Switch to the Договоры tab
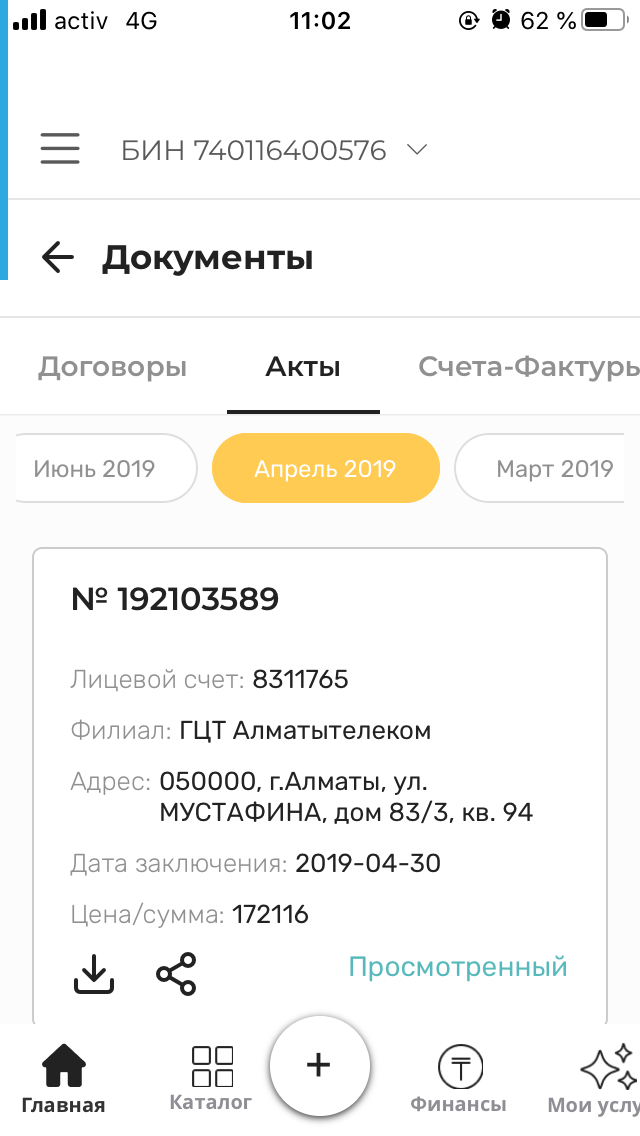The height and width of the screenshot is (1136, 640). point(112,367)
